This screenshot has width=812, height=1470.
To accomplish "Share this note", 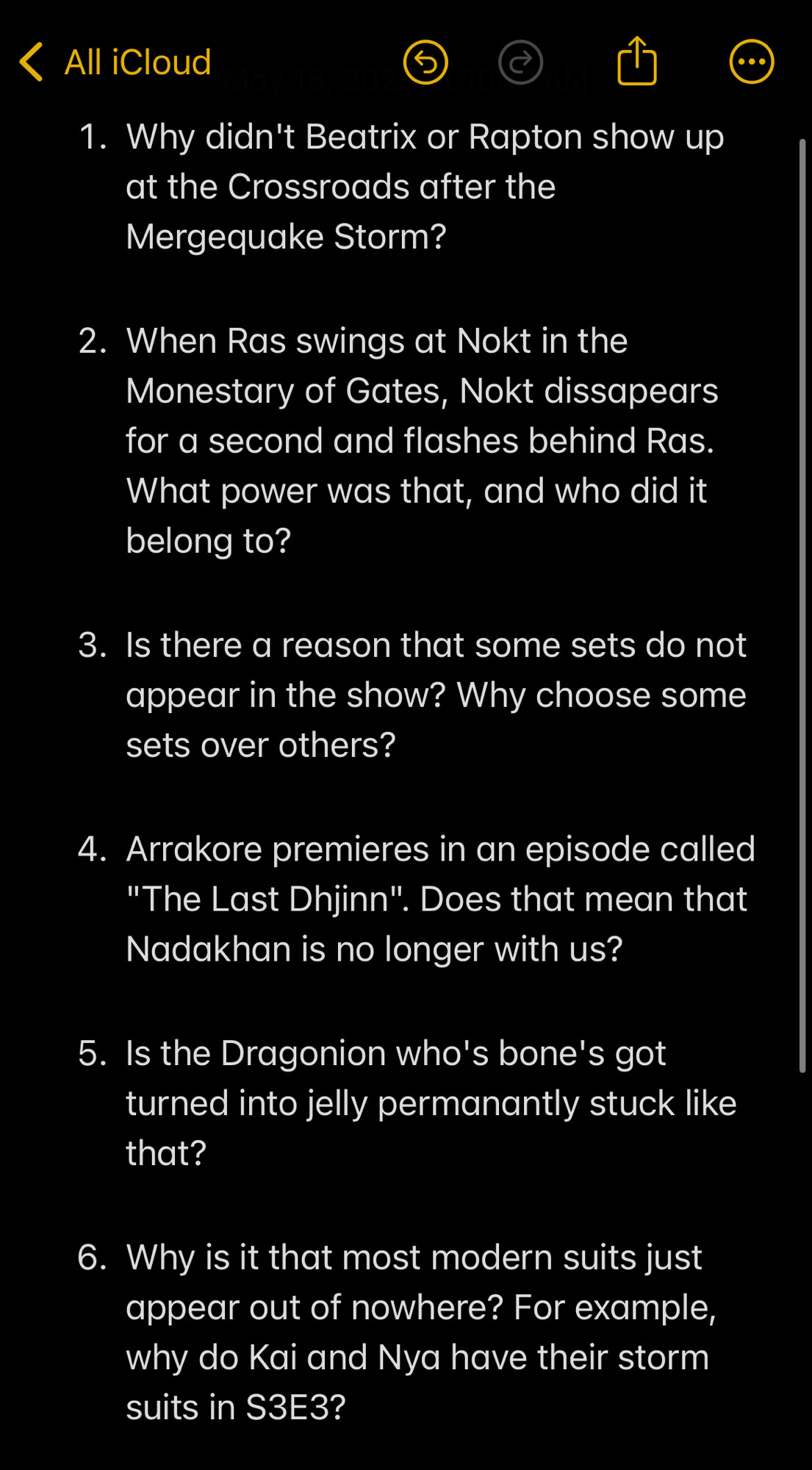I will tap(636, 62).
